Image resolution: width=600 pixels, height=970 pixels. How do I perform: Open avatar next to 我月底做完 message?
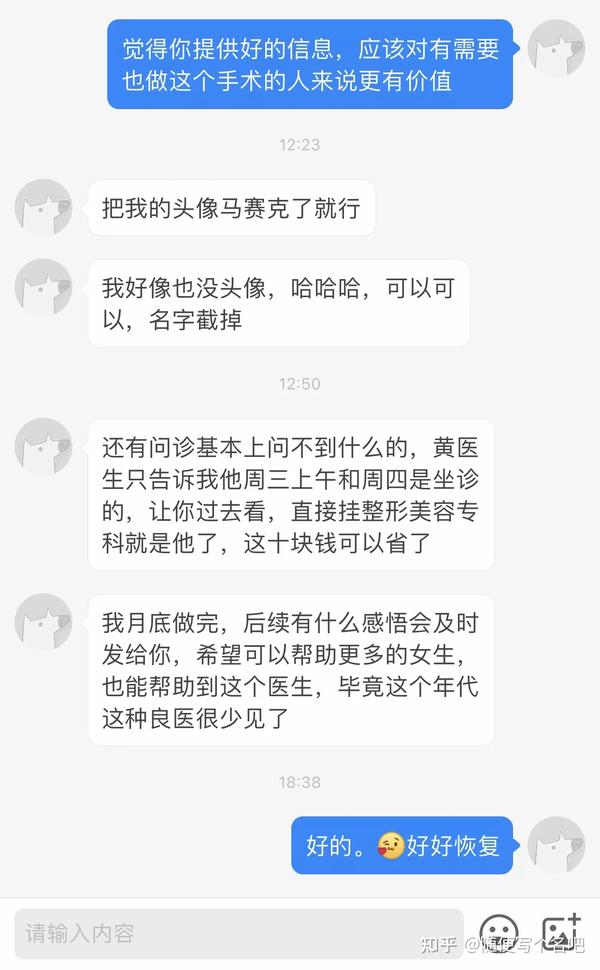coord(43,621)
